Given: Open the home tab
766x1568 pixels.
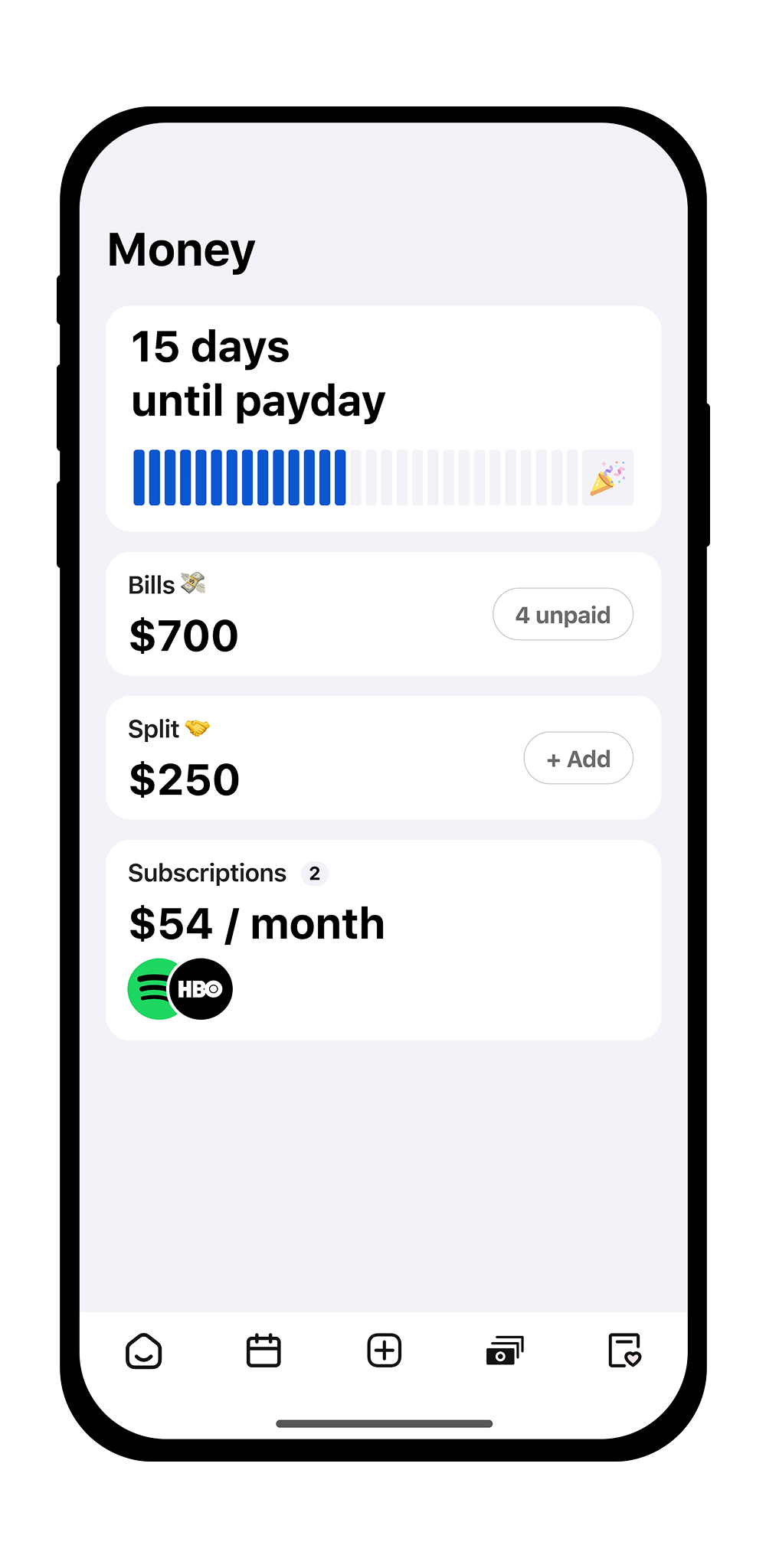Looking at the screenshot, I should pyautogui.click(x=143, y=1351).
